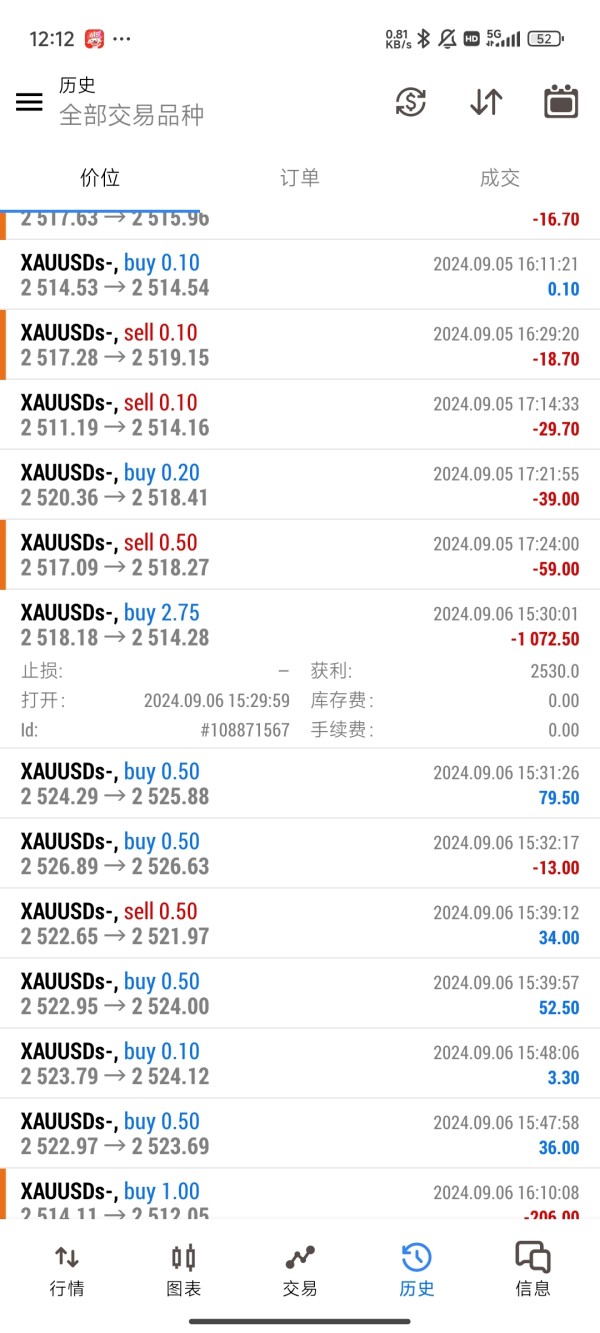
Task: Expand the buy 0.50 trade at 15:31:26
Action: tap(300, 784)
